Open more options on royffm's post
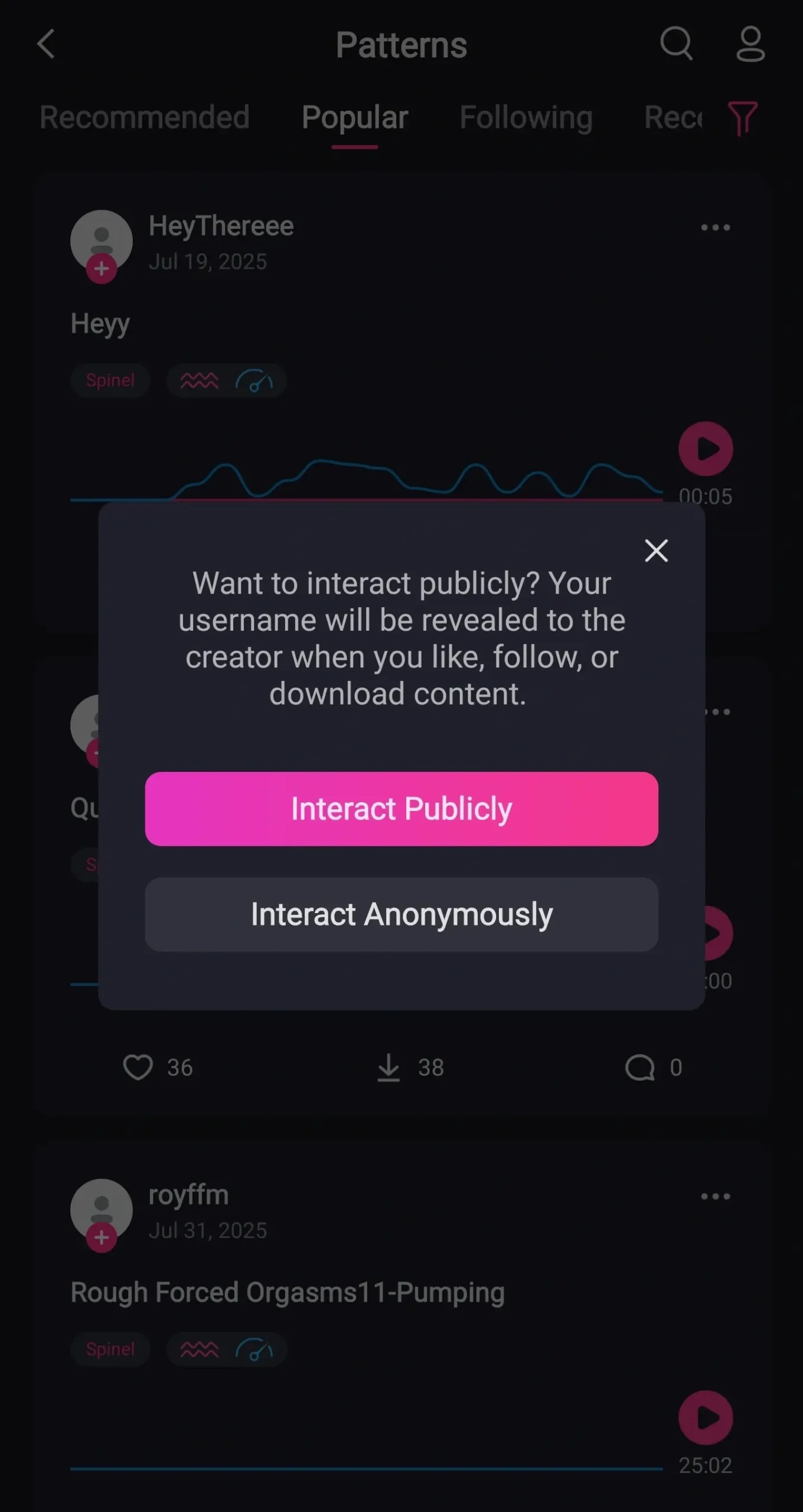 pyautogui.click(x=715, y=1197)
